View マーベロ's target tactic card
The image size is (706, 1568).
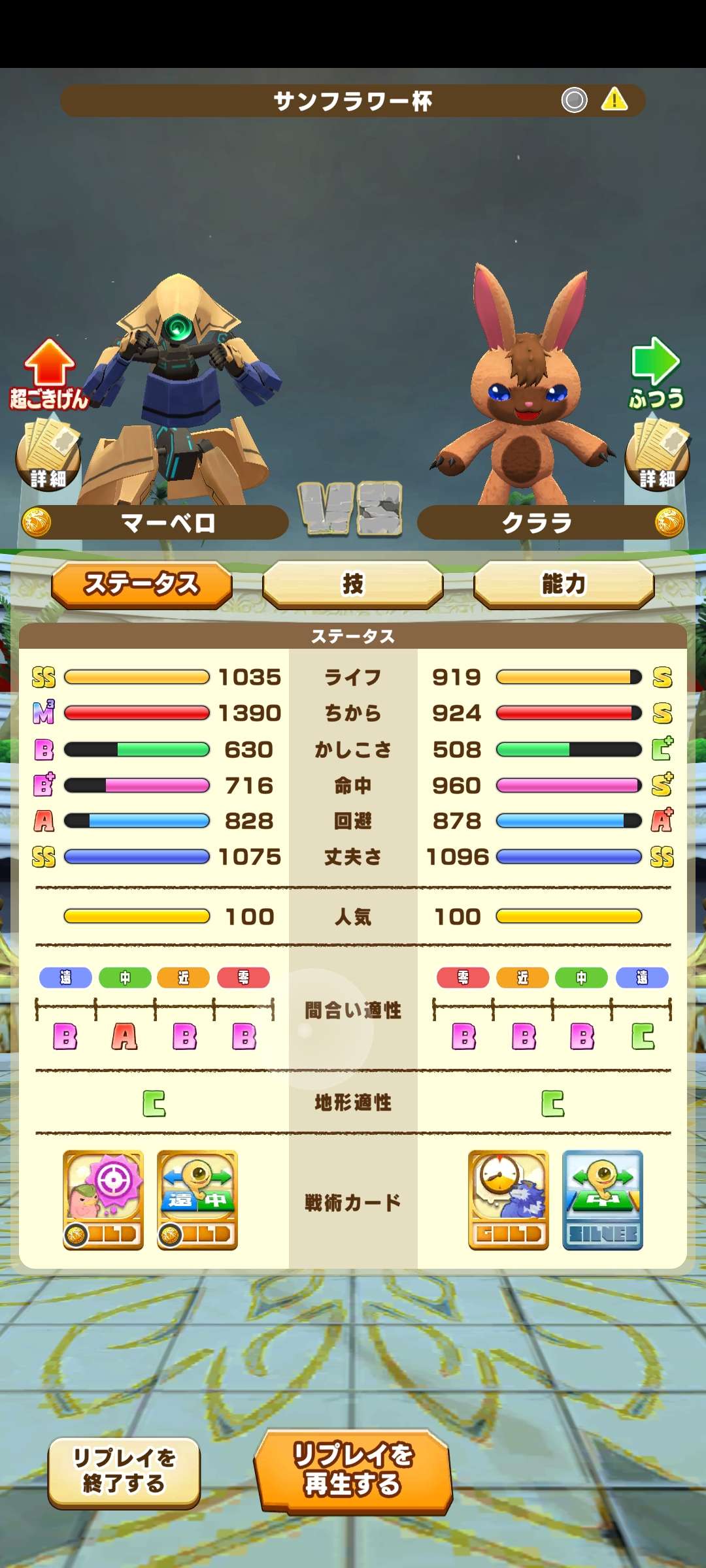[x=103, y=1200]
